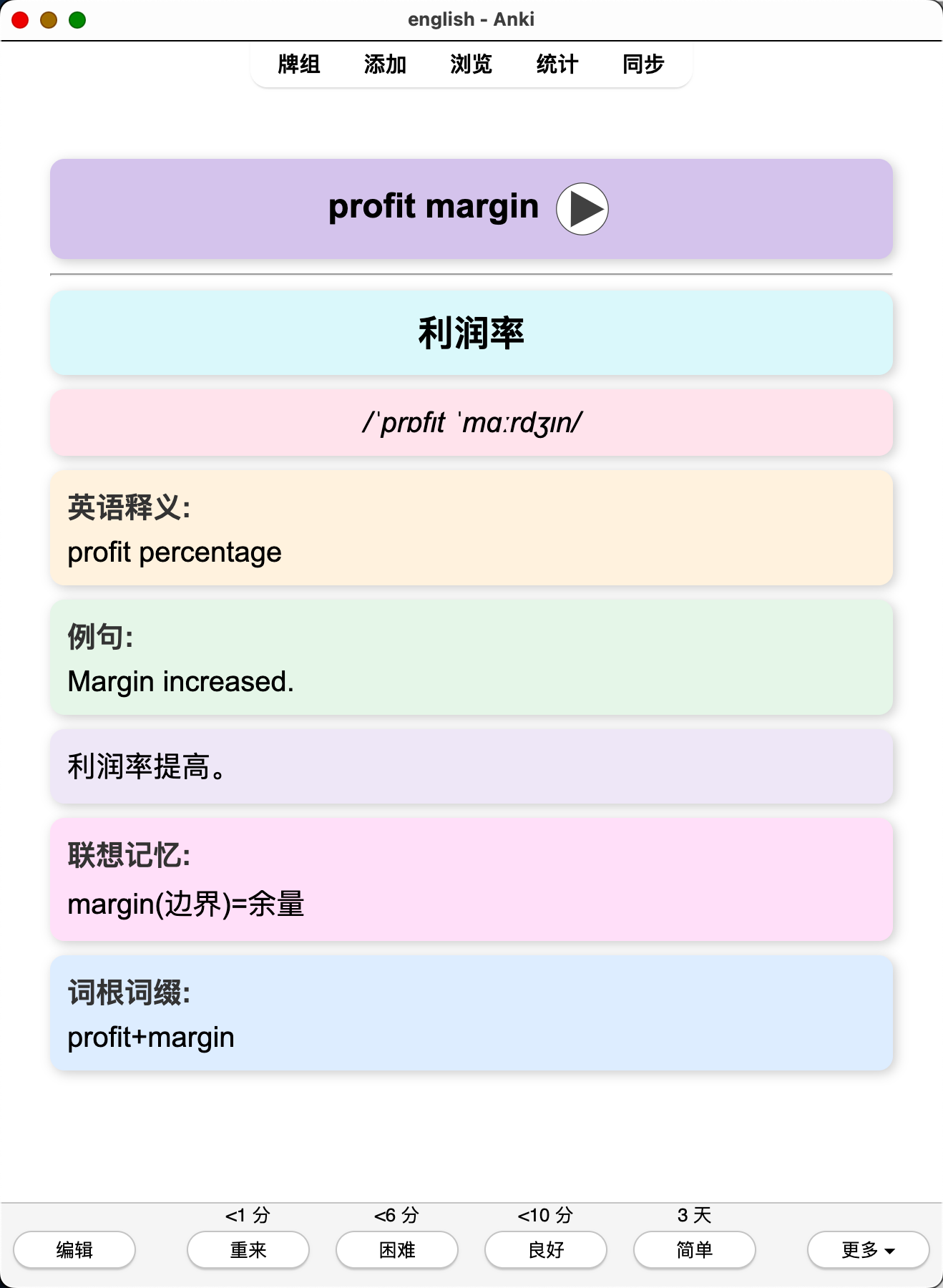Play the pronunciation audio for profit margin
This screenshot has height=1288, width=943.
pos(582,209)
